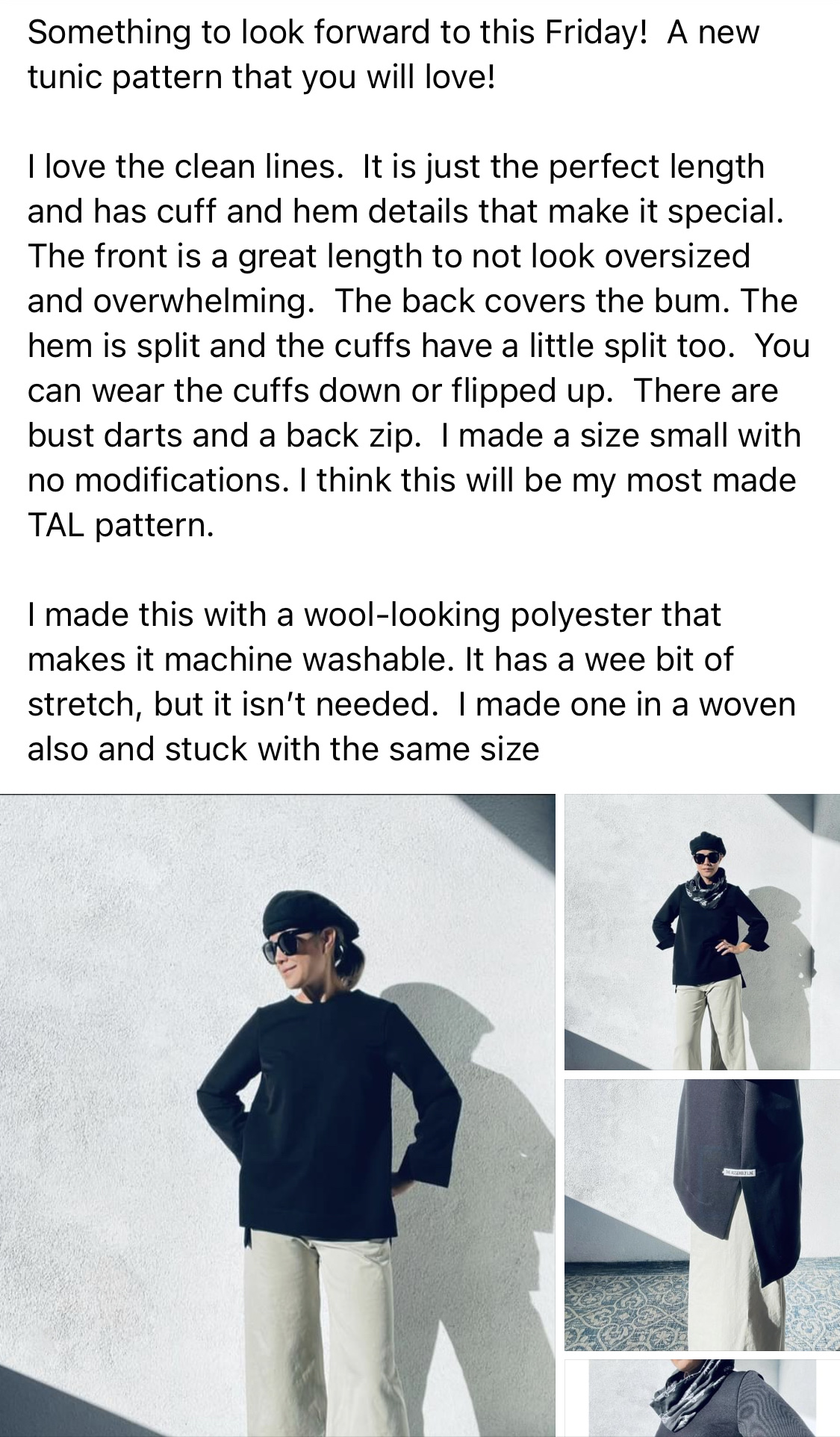This screenshot has width=840, height=1437.
Task: View the close-up photo of the split hem
Action: [702, 1216]
